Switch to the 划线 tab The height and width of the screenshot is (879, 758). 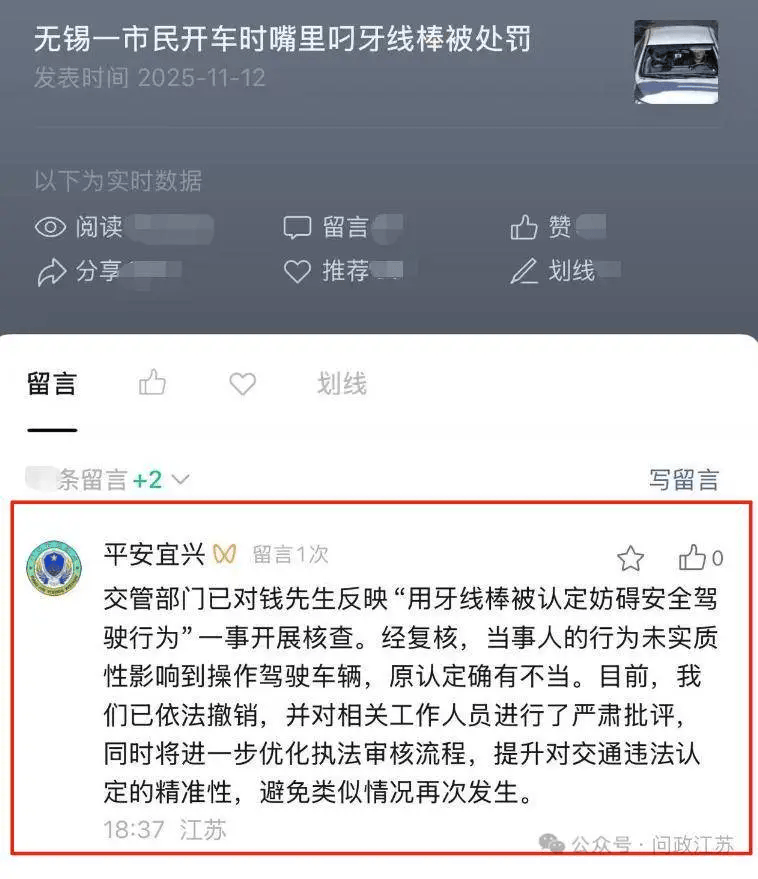point(342,383)
